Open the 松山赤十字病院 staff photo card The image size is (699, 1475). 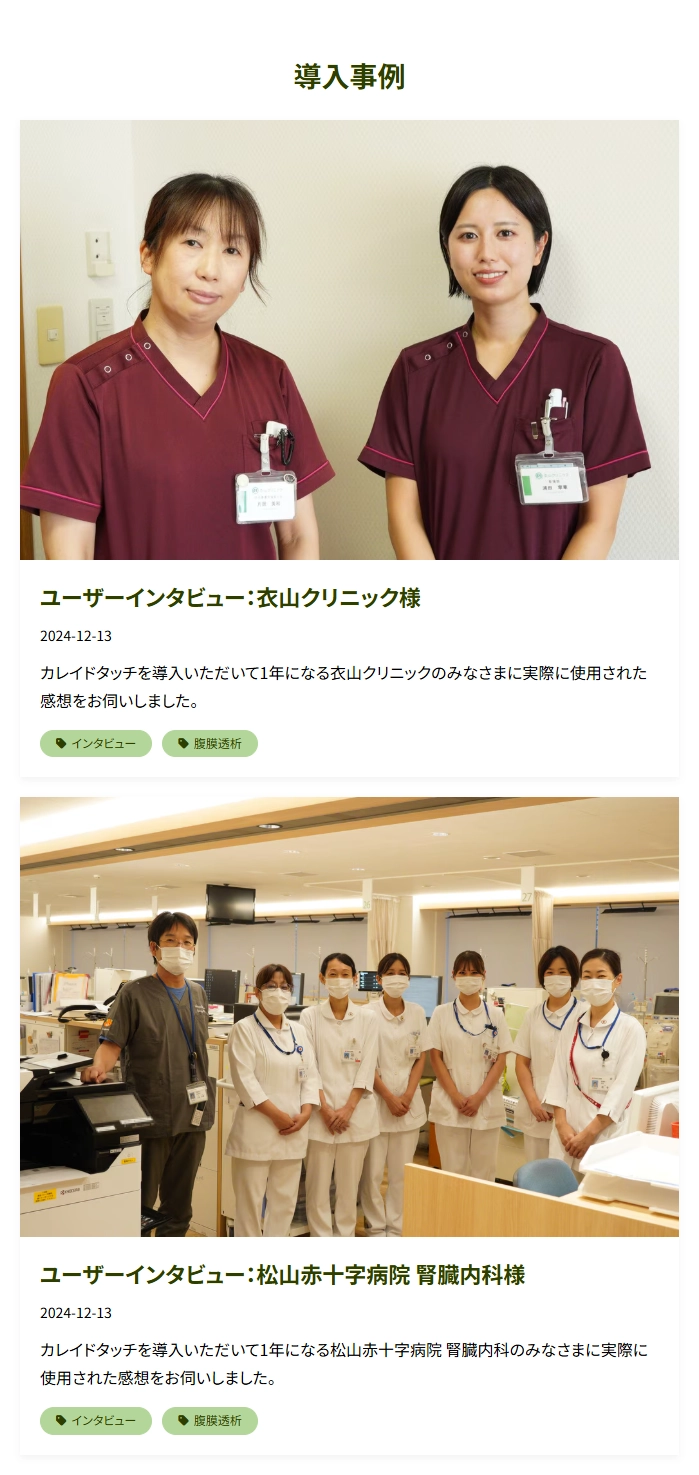click(349, 1017)
